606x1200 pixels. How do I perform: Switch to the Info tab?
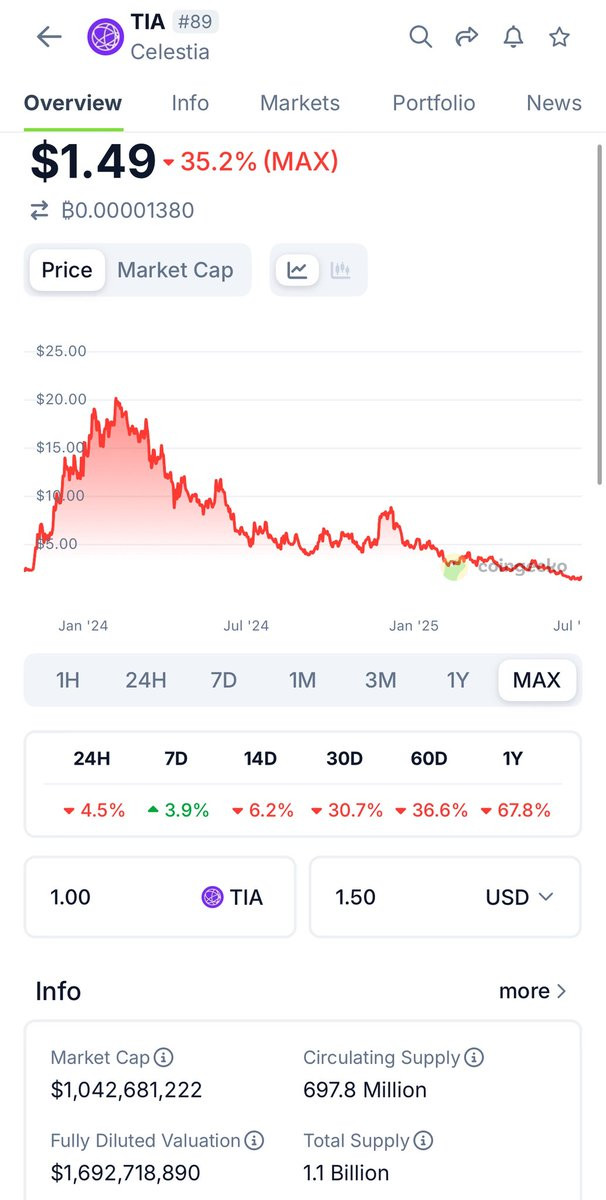coord(190,103)
